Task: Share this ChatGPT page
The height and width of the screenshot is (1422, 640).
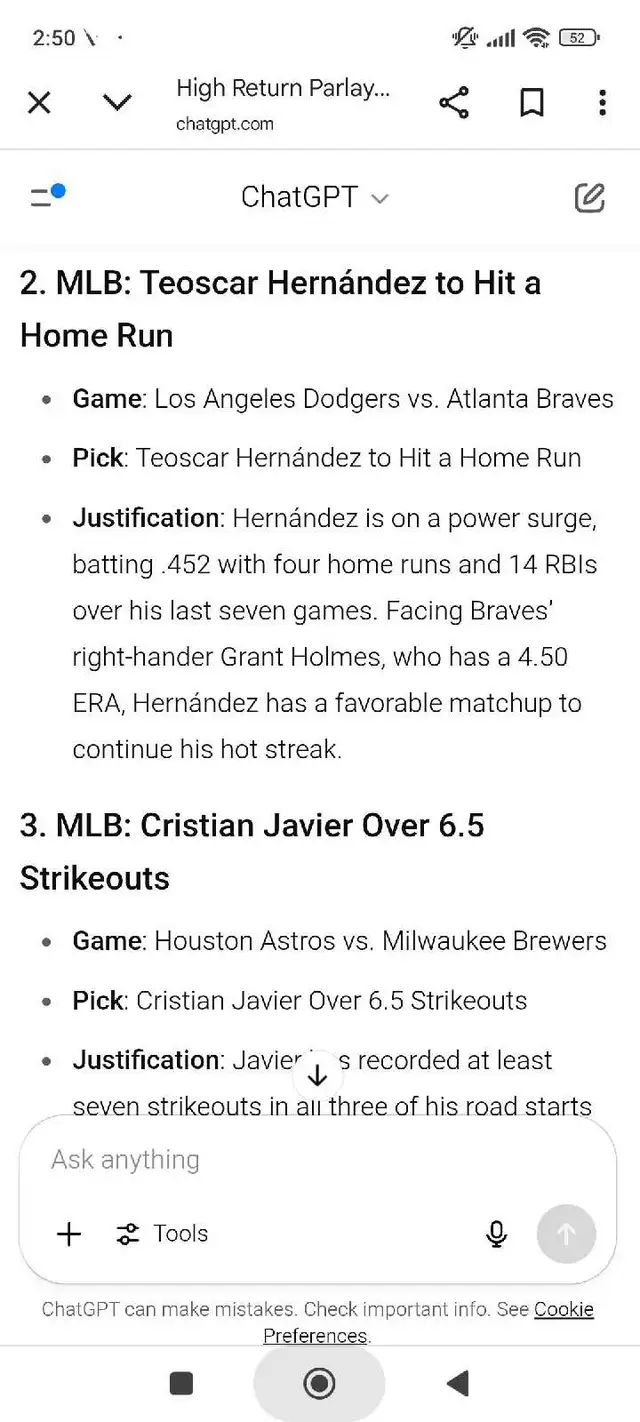Action: (x=454, y=102)
